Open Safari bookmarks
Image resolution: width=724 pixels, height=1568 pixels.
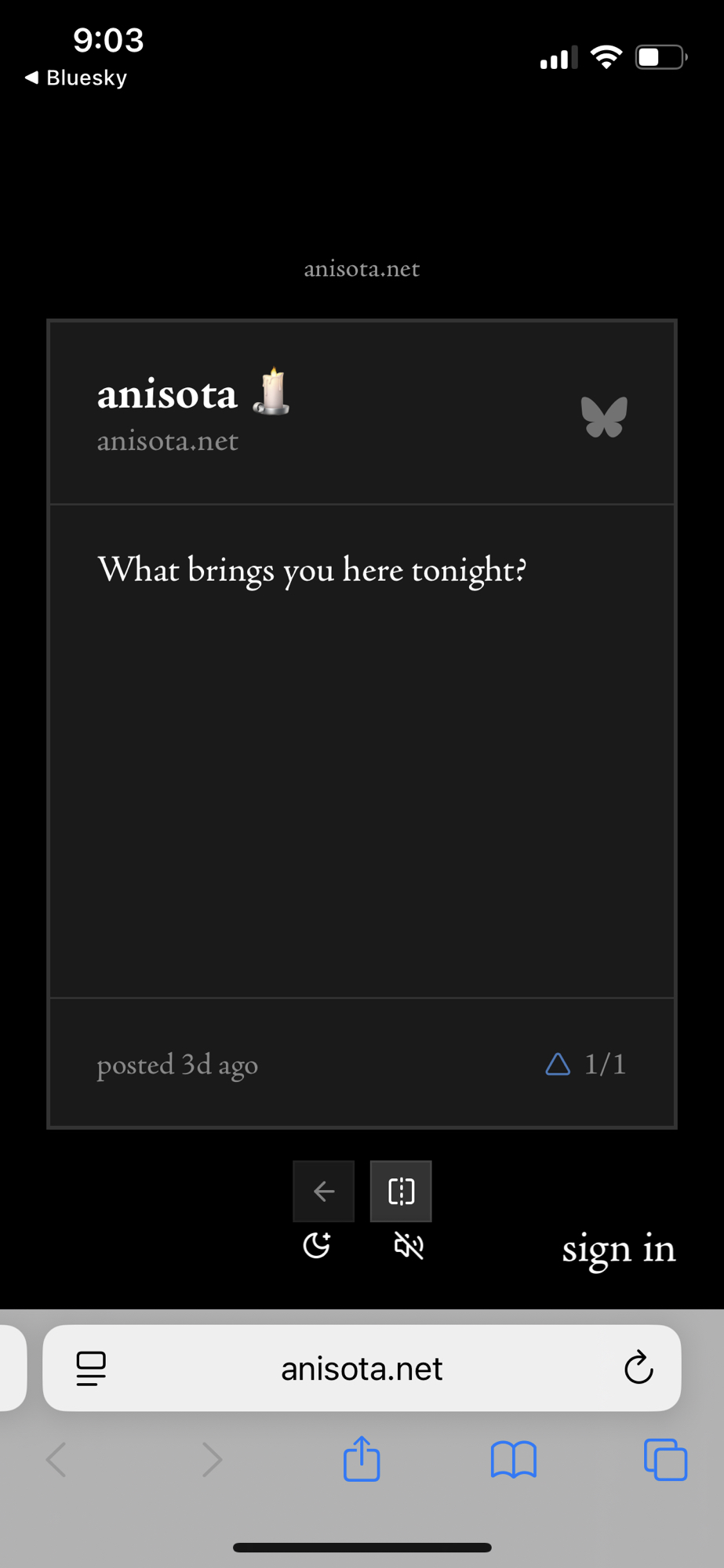click(514, 1459)
